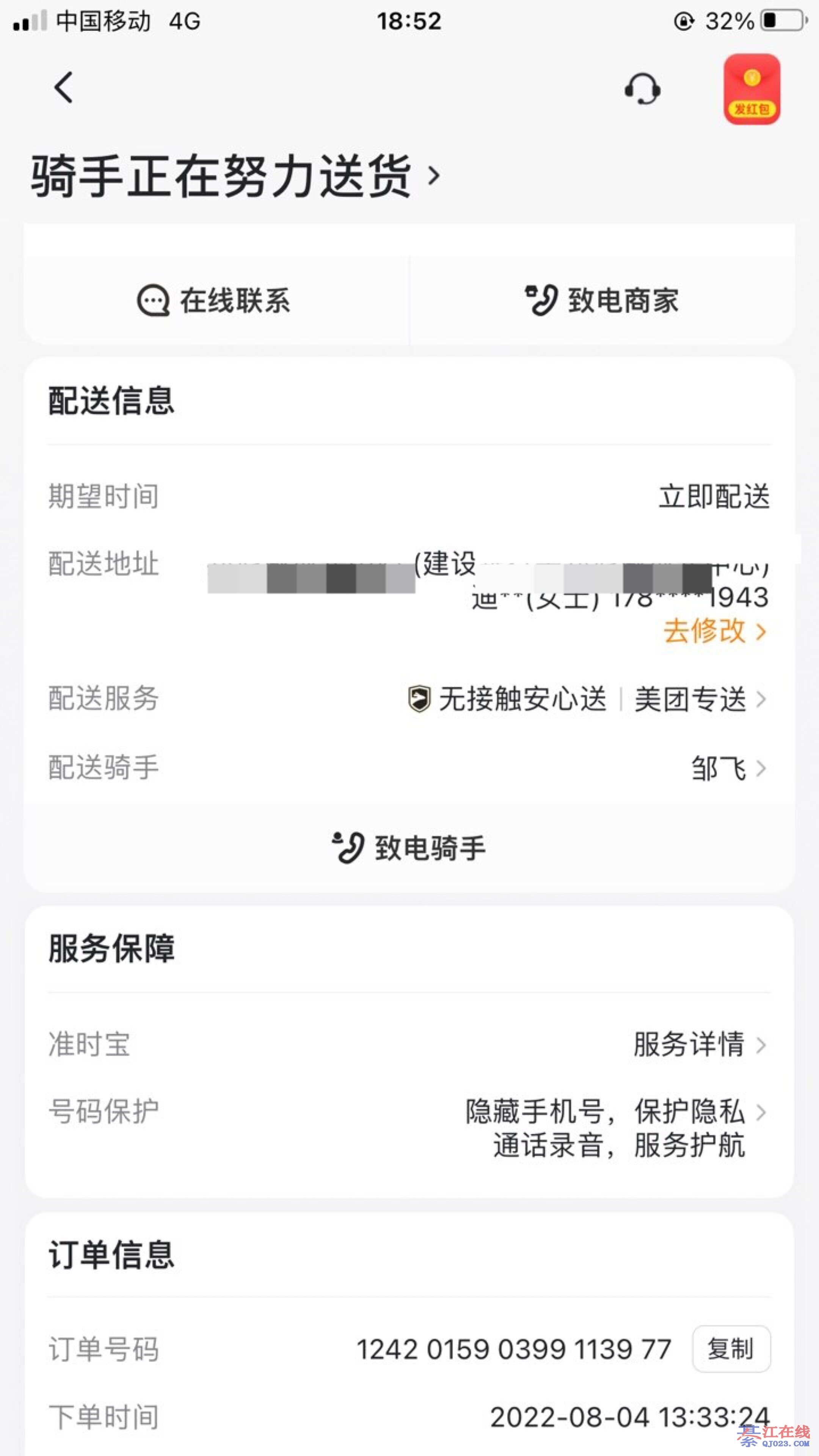
Task: Go back using the top-left arrow
Action: [63, 88]
